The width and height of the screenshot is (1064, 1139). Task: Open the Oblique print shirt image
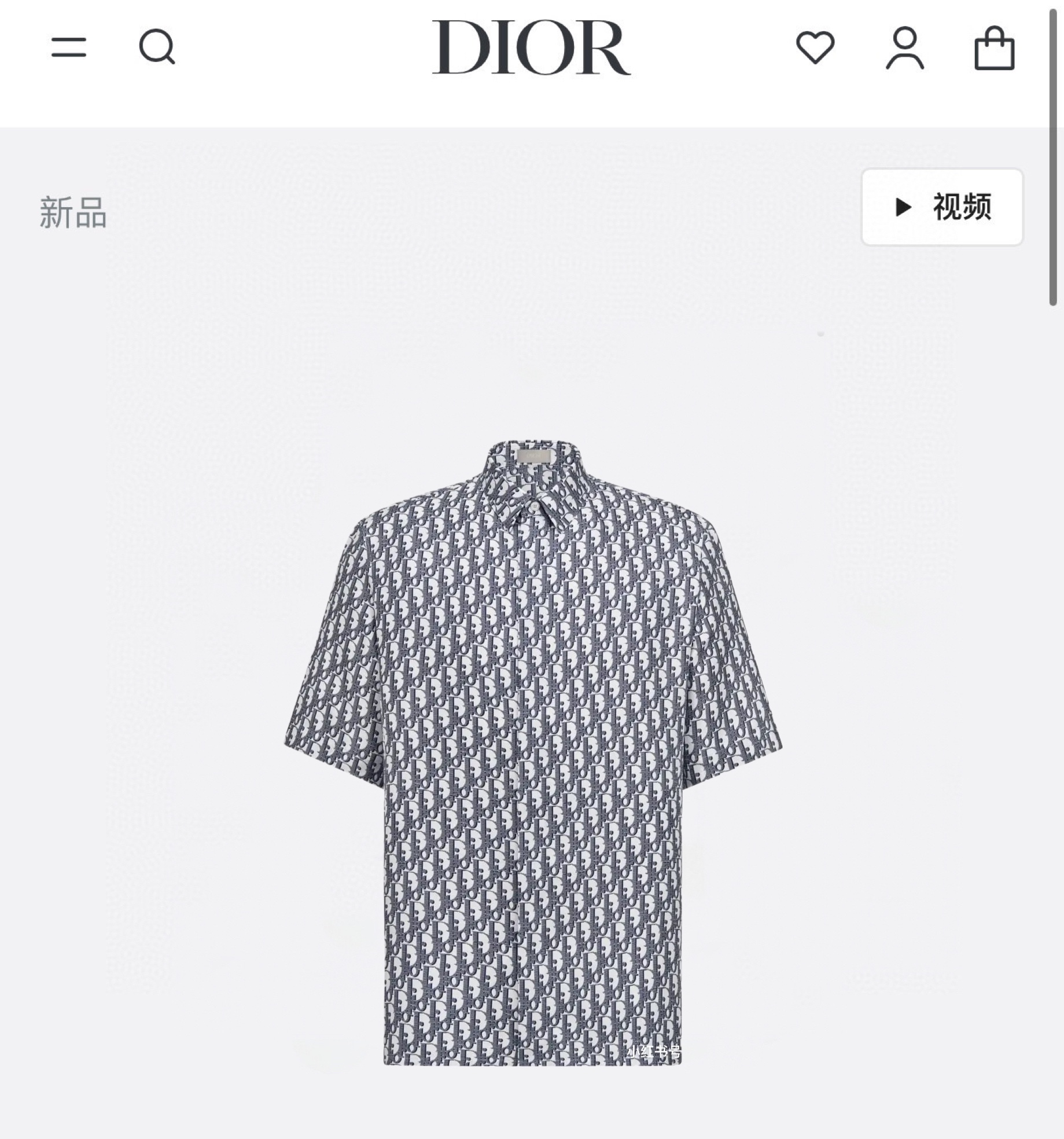tap(532, 752)
